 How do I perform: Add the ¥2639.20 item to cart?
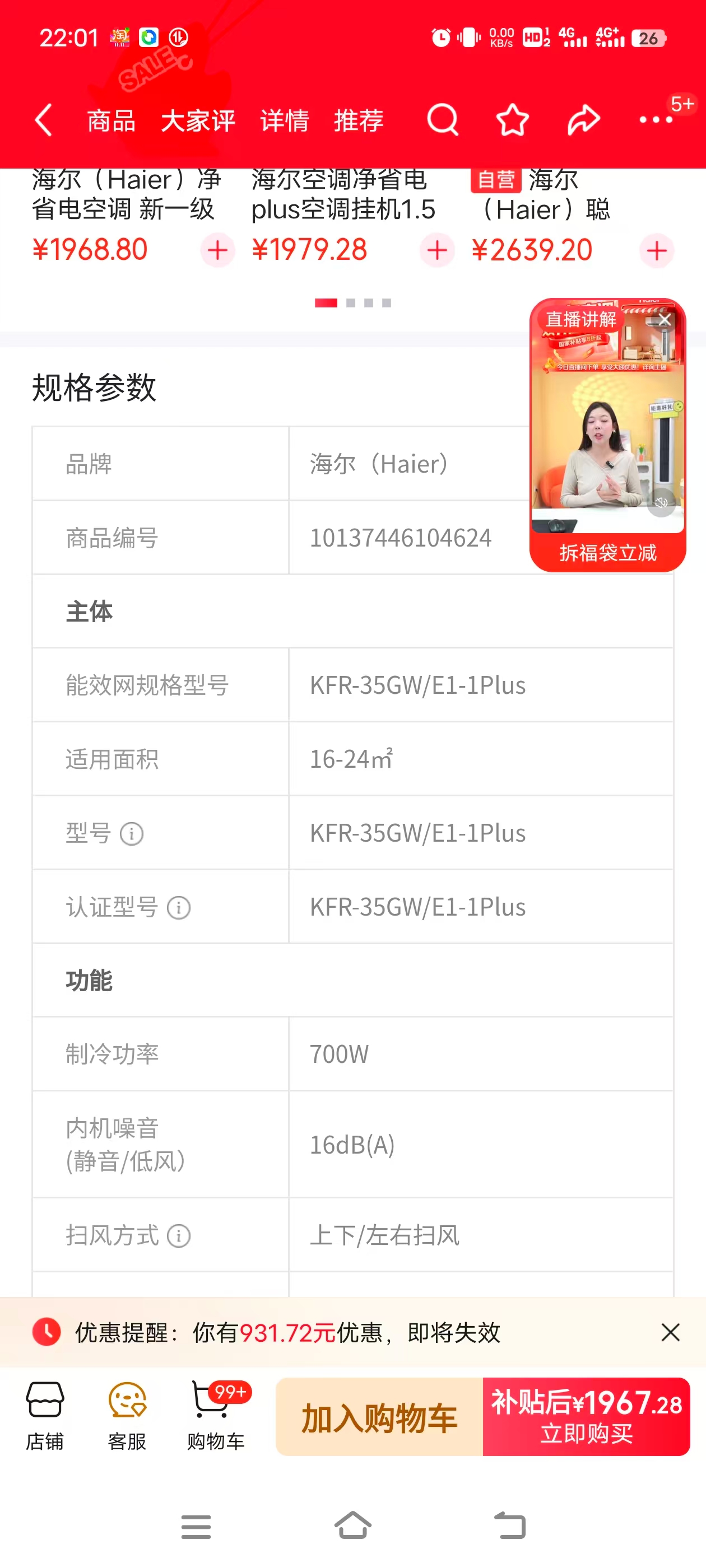[x=656, y=251]
